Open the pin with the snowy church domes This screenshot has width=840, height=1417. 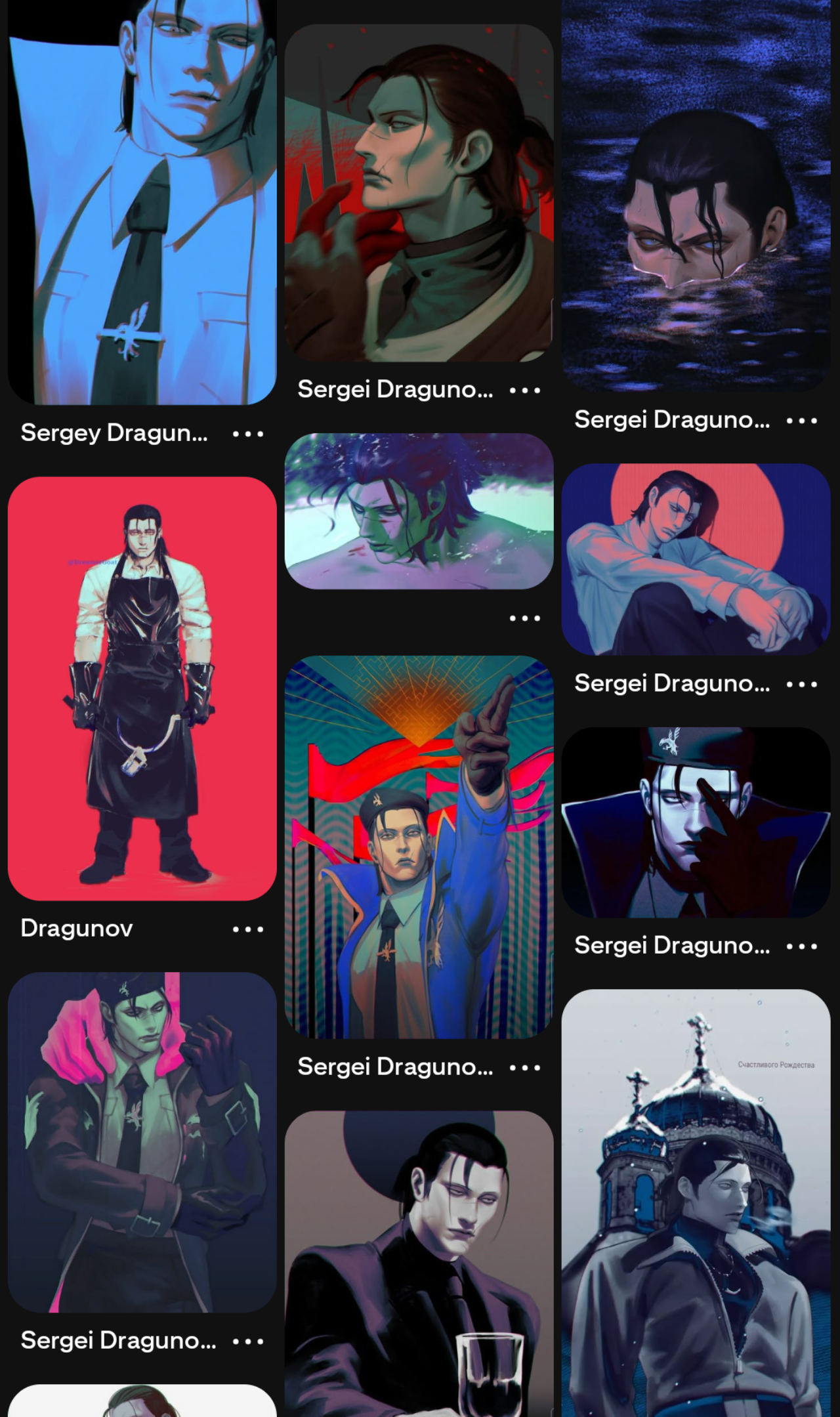pyautogui.click(x=696, y=1201)
